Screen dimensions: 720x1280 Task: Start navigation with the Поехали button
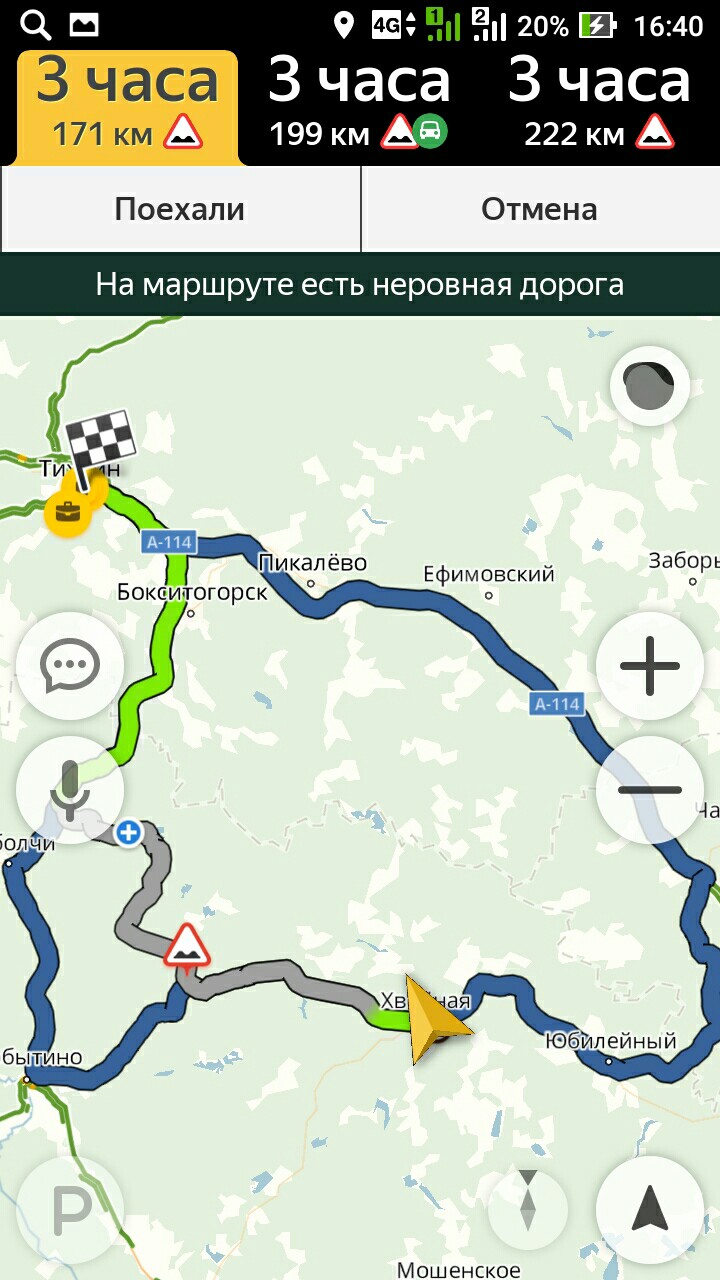pyautogui.click(x=180, y=209)
